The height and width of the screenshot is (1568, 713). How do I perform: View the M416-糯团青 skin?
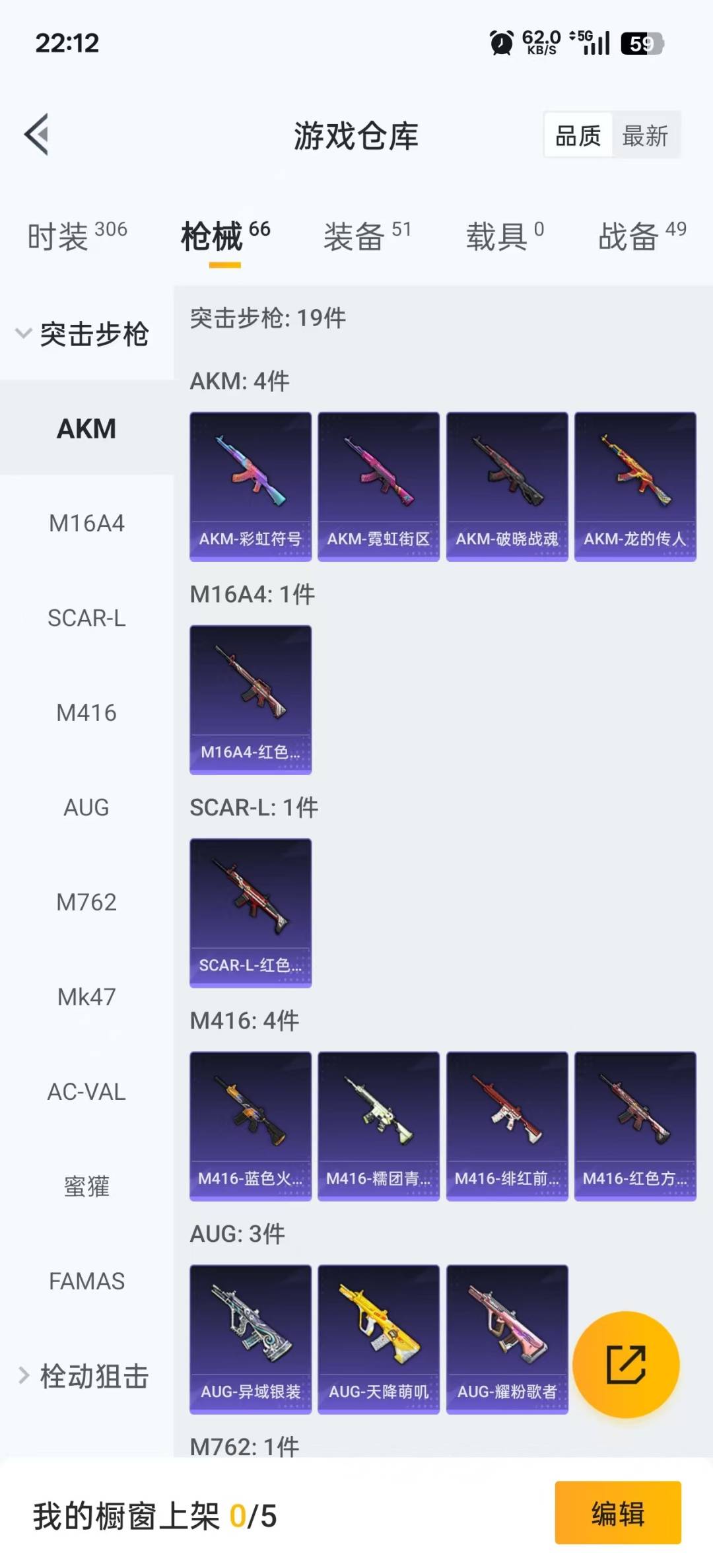[378, 1126]
